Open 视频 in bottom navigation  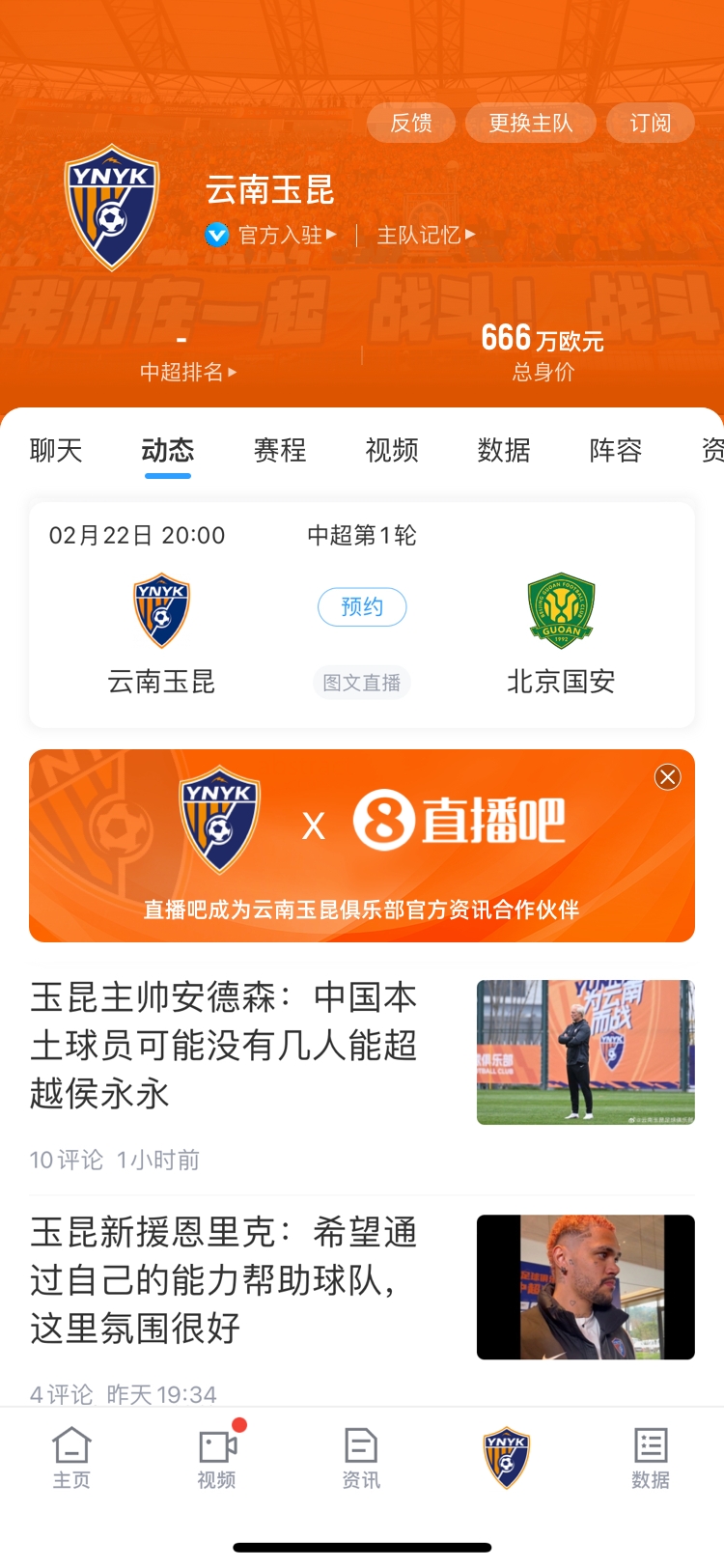pyautogui.click(x=217, y=1458)
